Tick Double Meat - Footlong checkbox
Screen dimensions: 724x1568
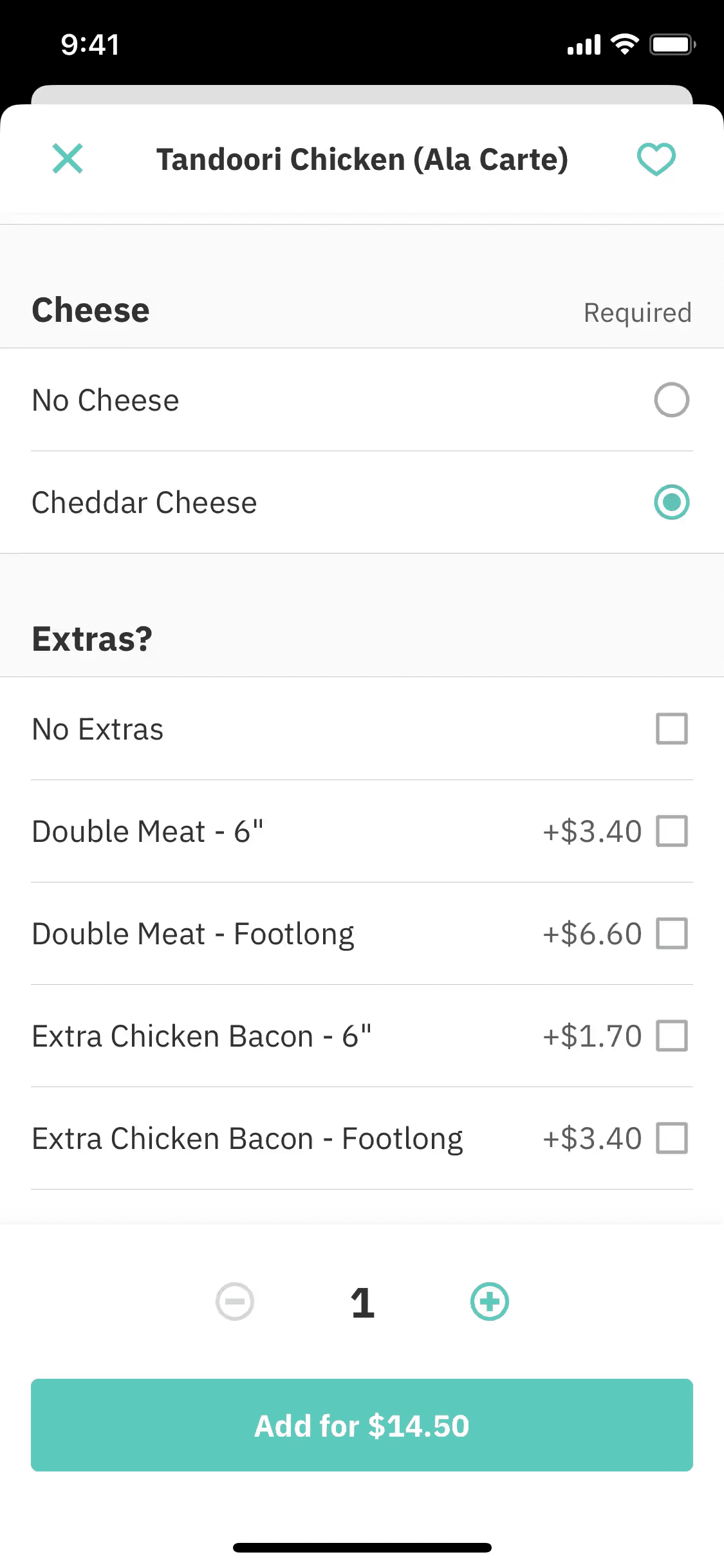671,933
